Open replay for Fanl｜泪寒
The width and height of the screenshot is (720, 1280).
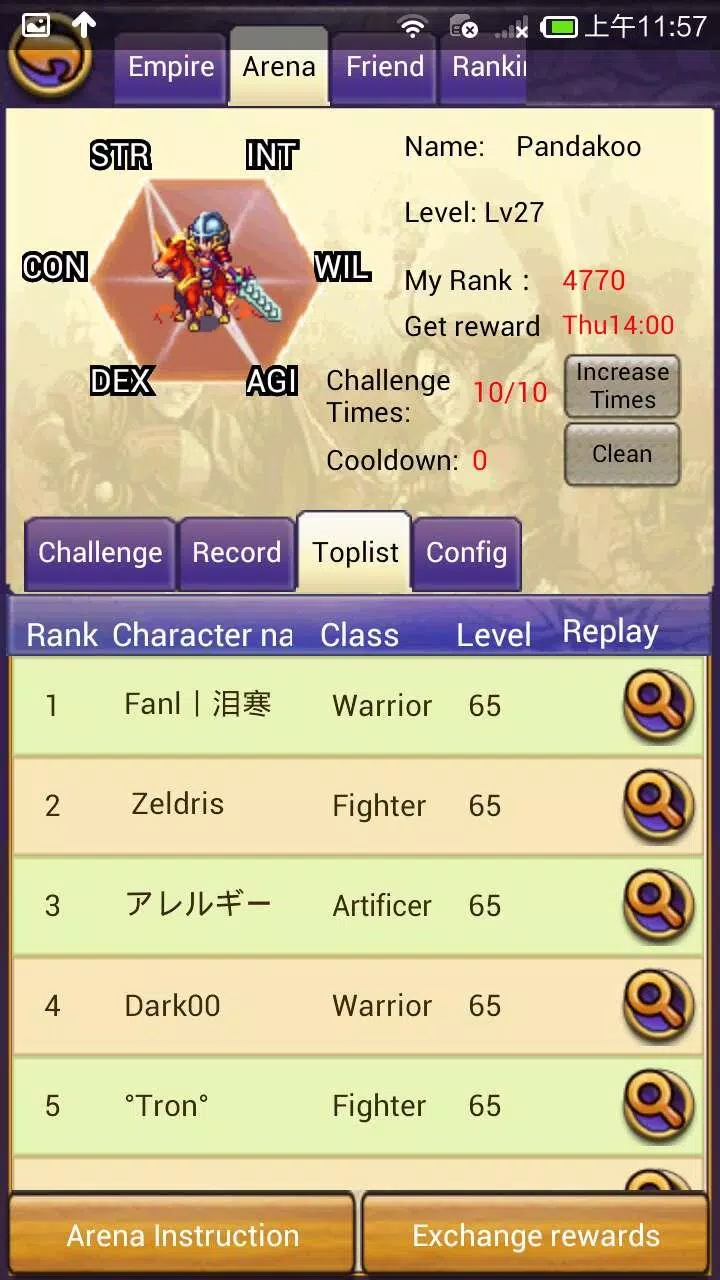click(658, 705)
